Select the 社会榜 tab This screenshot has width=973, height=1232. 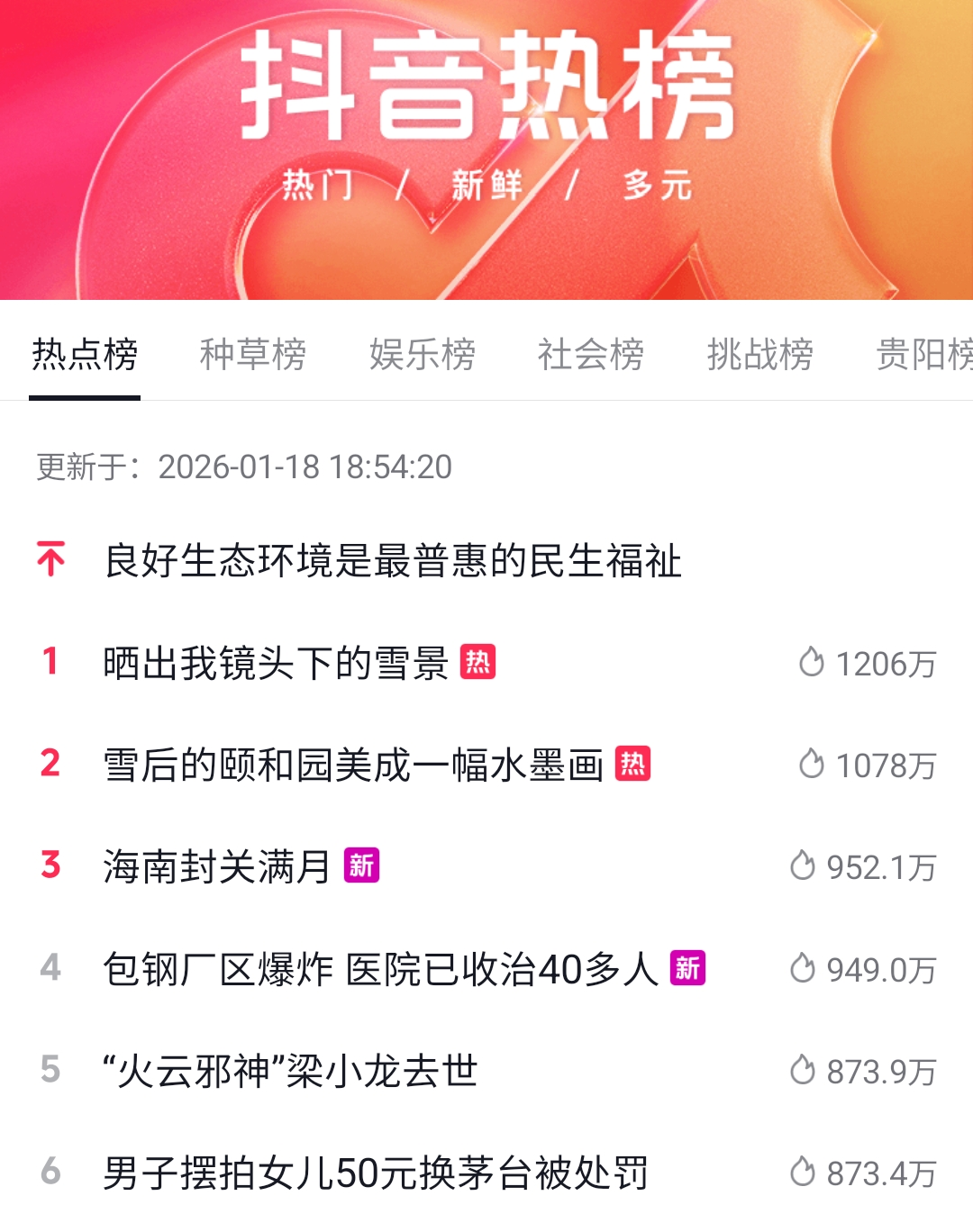591,354
